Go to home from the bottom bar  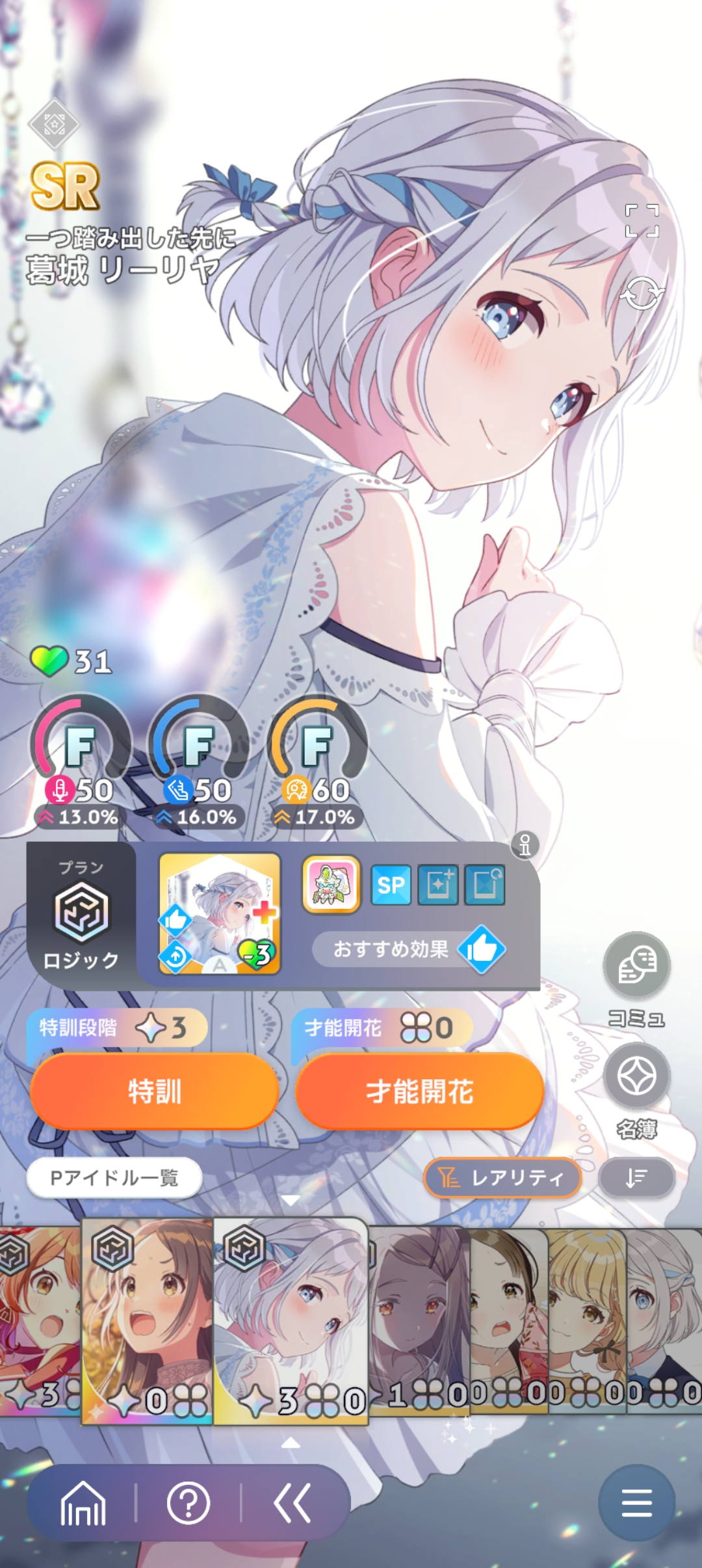83,1503
